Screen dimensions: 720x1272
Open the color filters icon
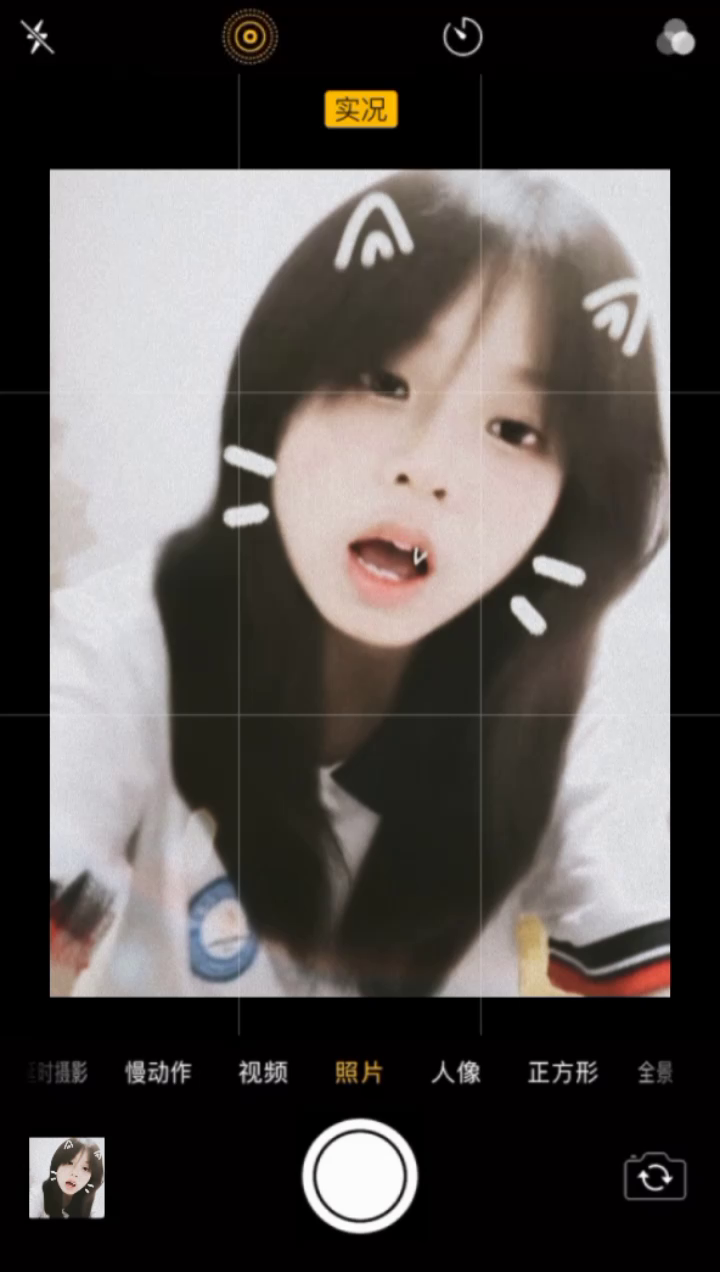(x=676, y=38)
